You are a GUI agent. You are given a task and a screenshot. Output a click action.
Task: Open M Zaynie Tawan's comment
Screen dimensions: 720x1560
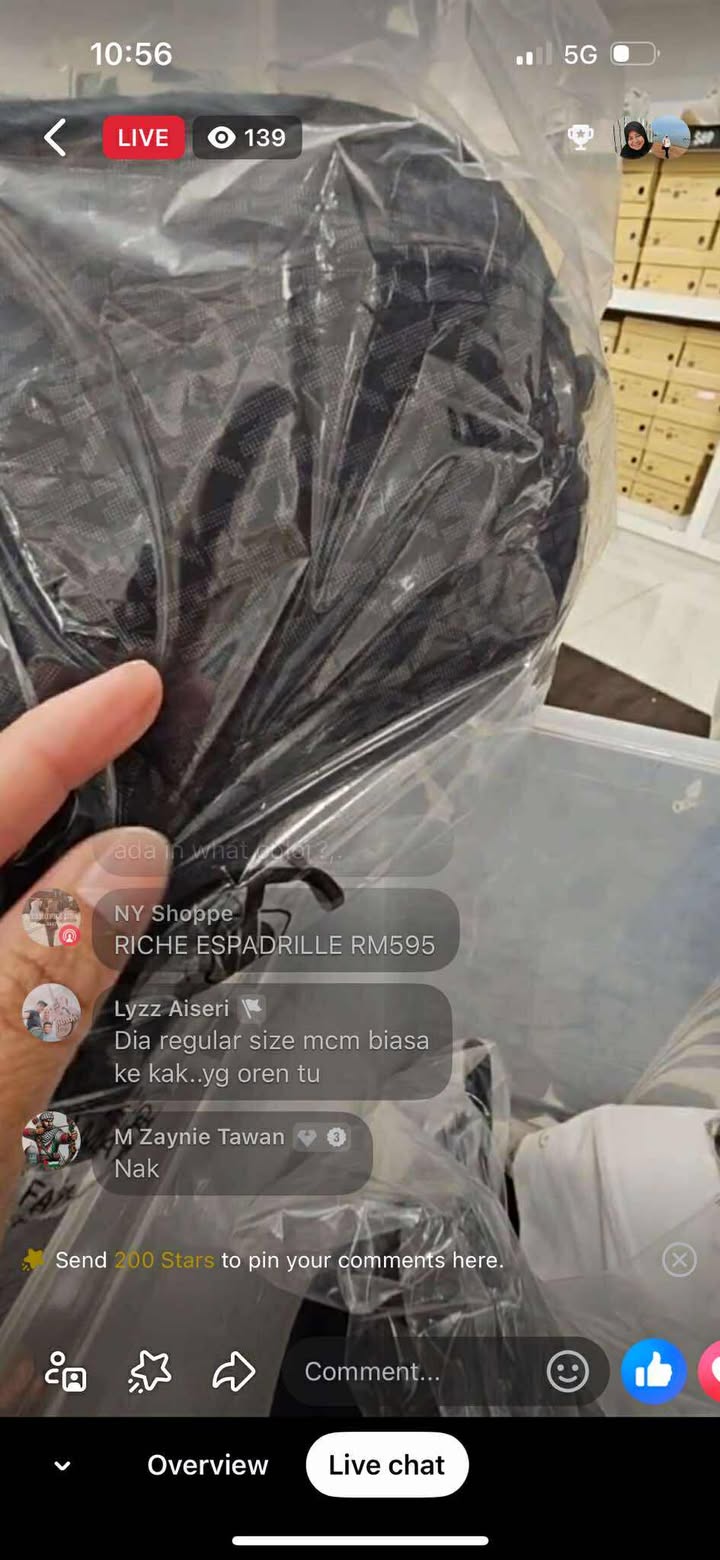tap(232, 1153)
